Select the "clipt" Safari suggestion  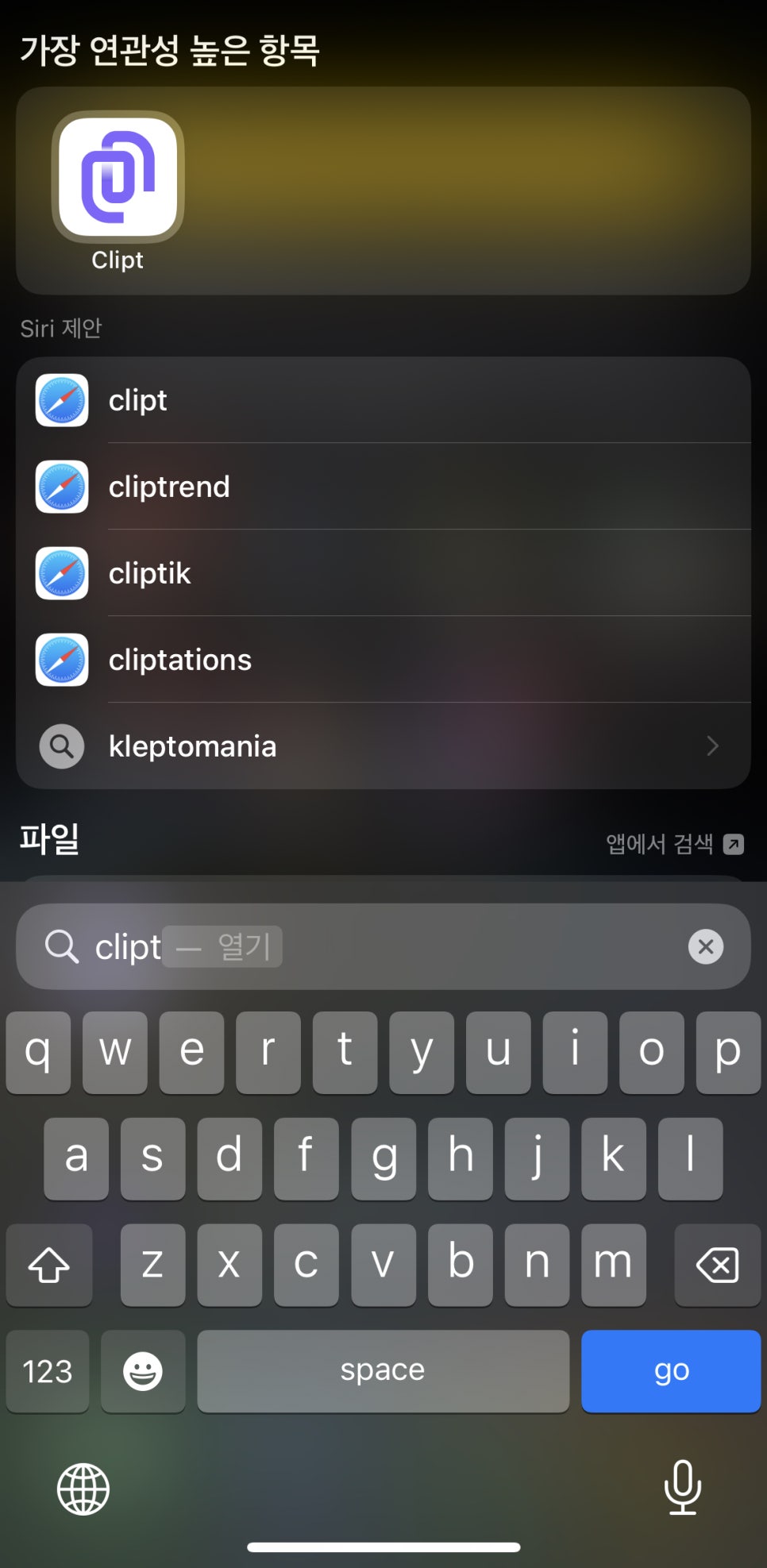pyautogui.click(x=383, y=400)
